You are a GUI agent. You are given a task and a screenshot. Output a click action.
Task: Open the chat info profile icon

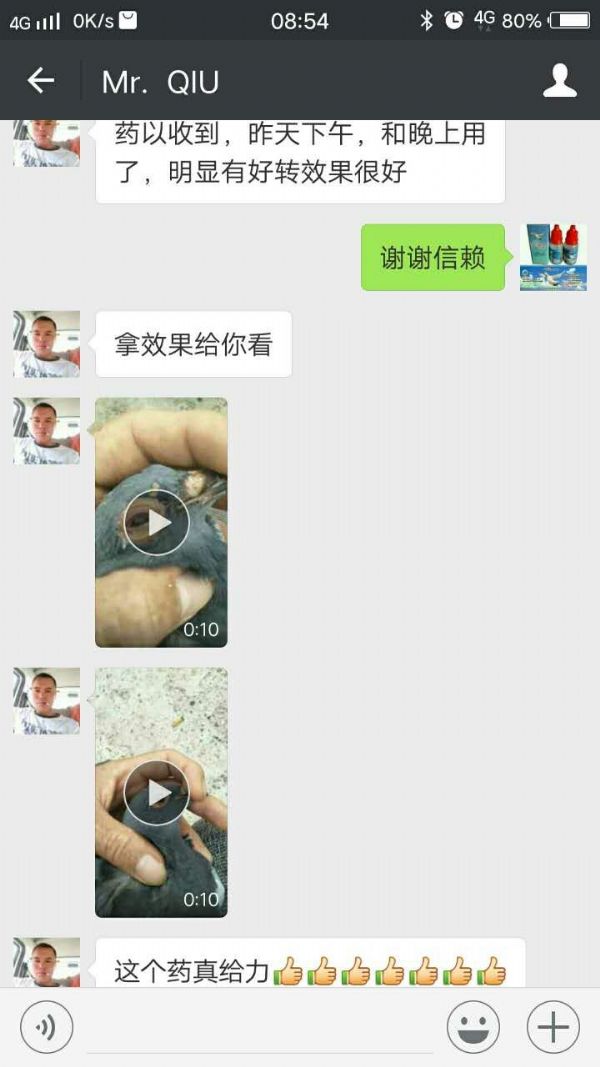pyautogui.click(x=560, y=81)
